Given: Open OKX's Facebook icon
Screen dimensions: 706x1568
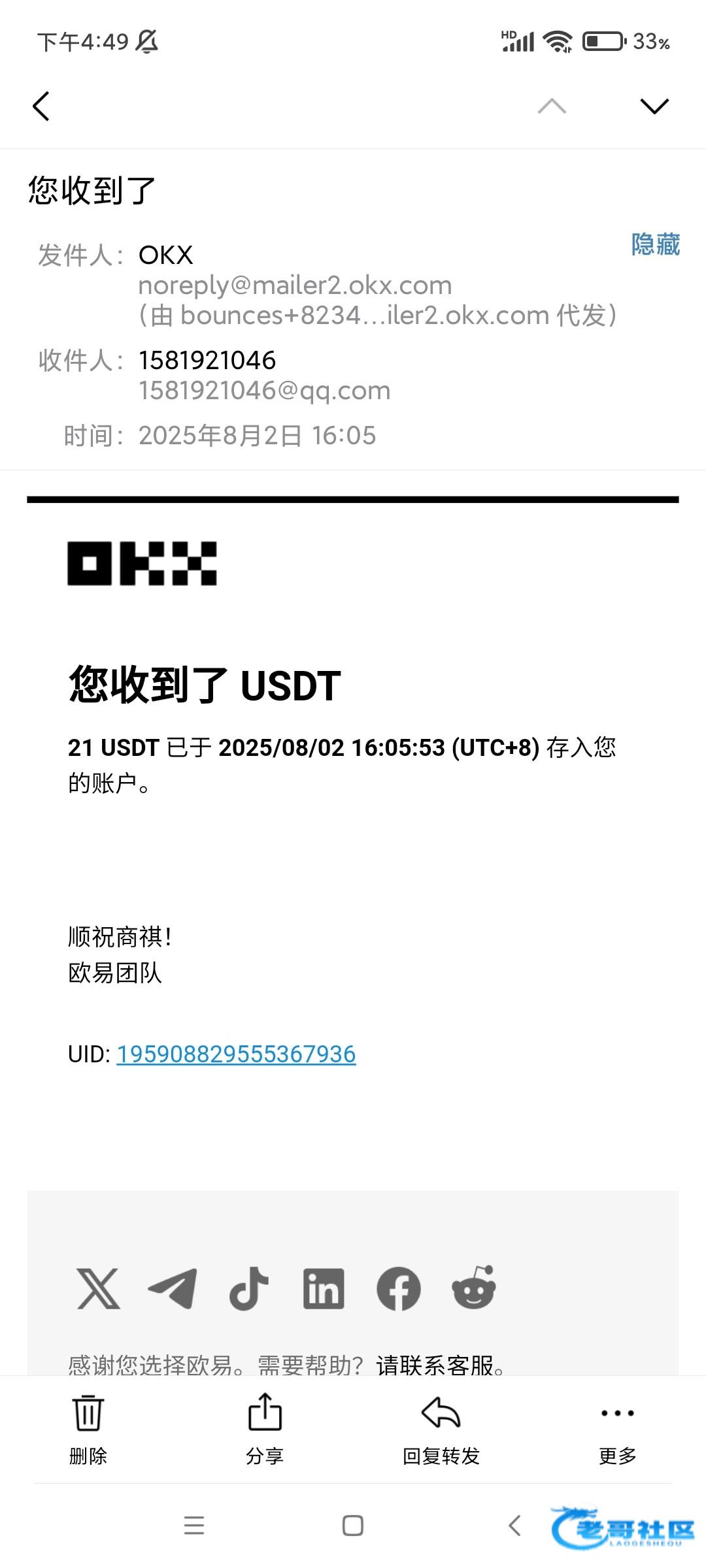Looking at the screenshot, I should coord(398,1288).
